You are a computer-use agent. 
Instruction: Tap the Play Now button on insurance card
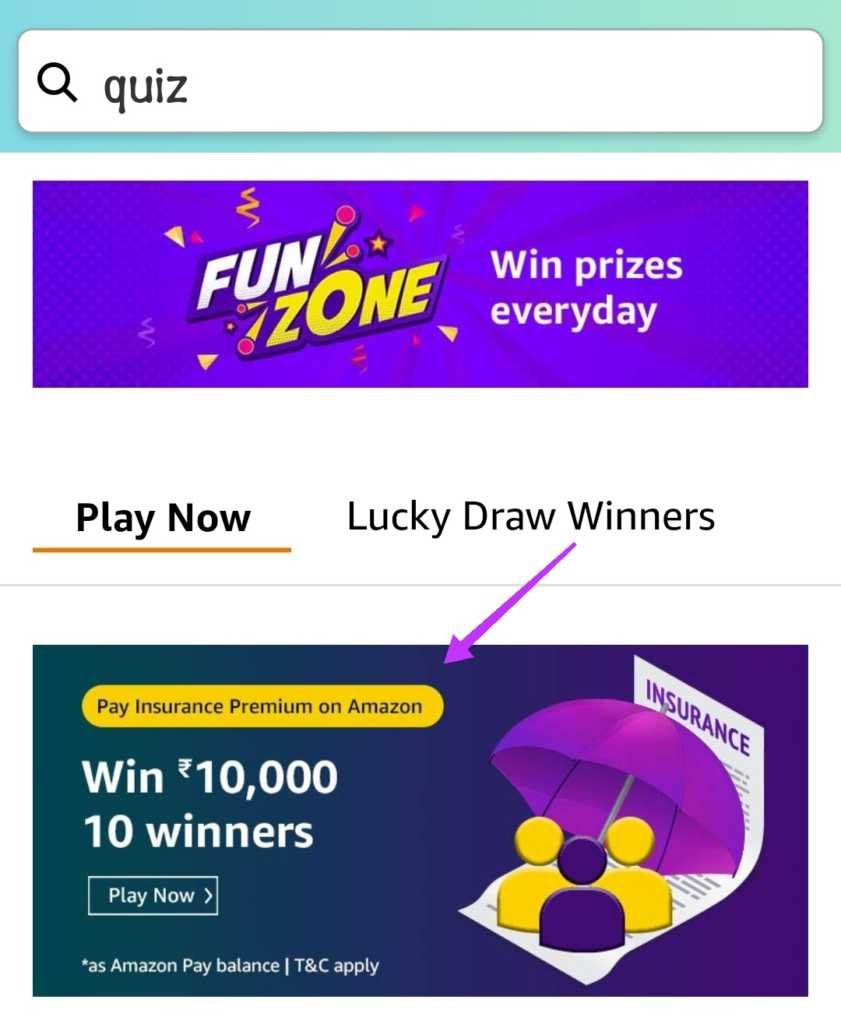pyautogui.click(x=153, y=896)
